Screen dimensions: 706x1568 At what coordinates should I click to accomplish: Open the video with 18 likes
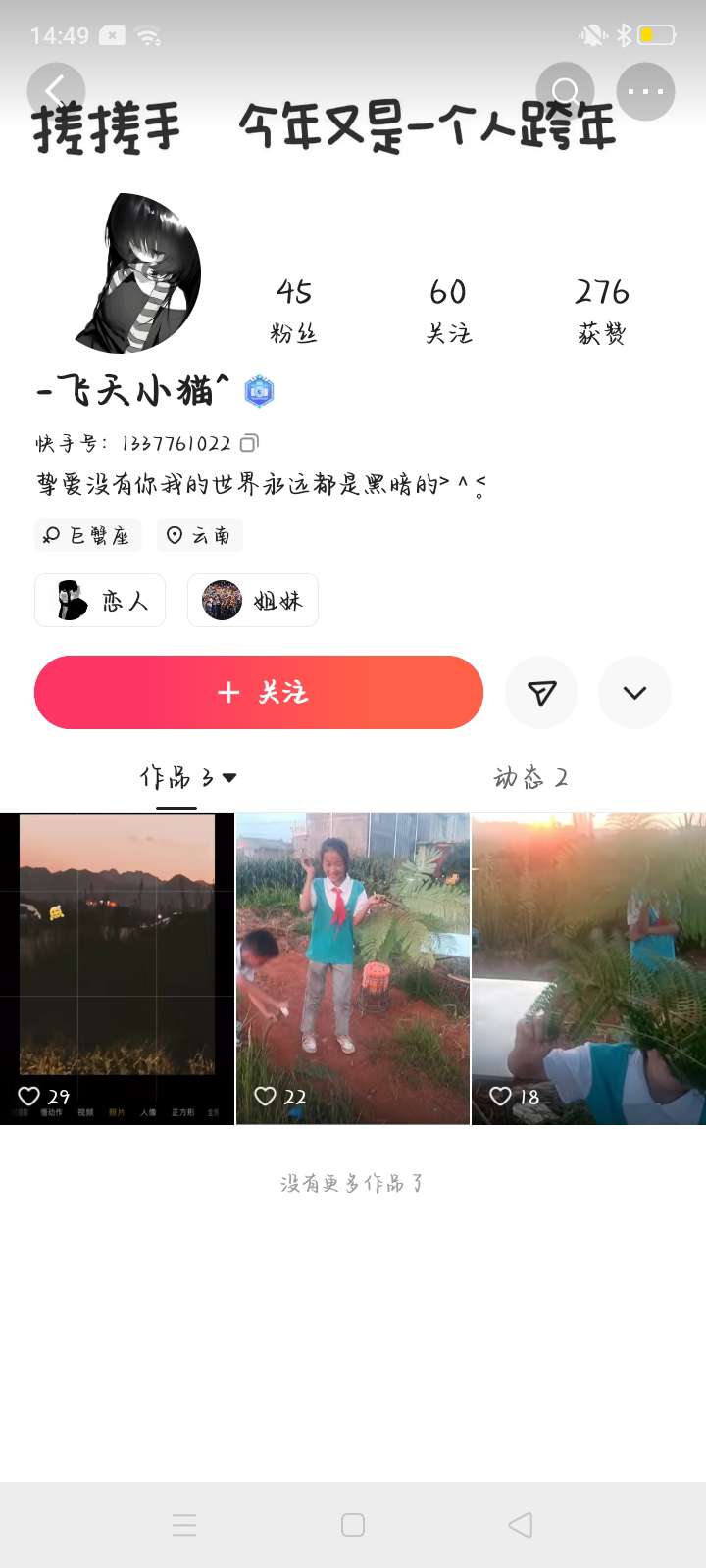point(589,969)
